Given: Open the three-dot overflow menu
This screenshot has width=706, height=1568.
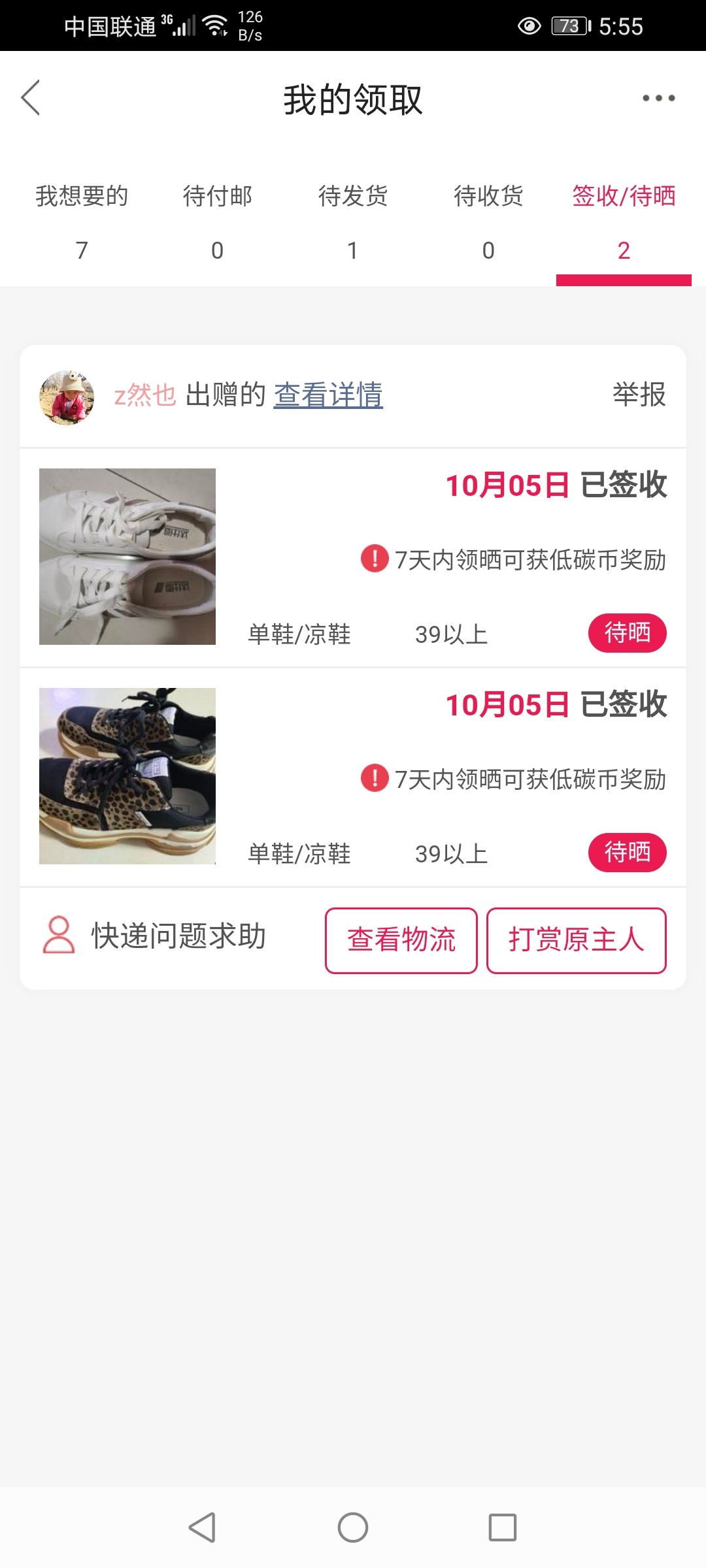Looking at the screenshot, I should pyautogui.click(x=658, y=98).
